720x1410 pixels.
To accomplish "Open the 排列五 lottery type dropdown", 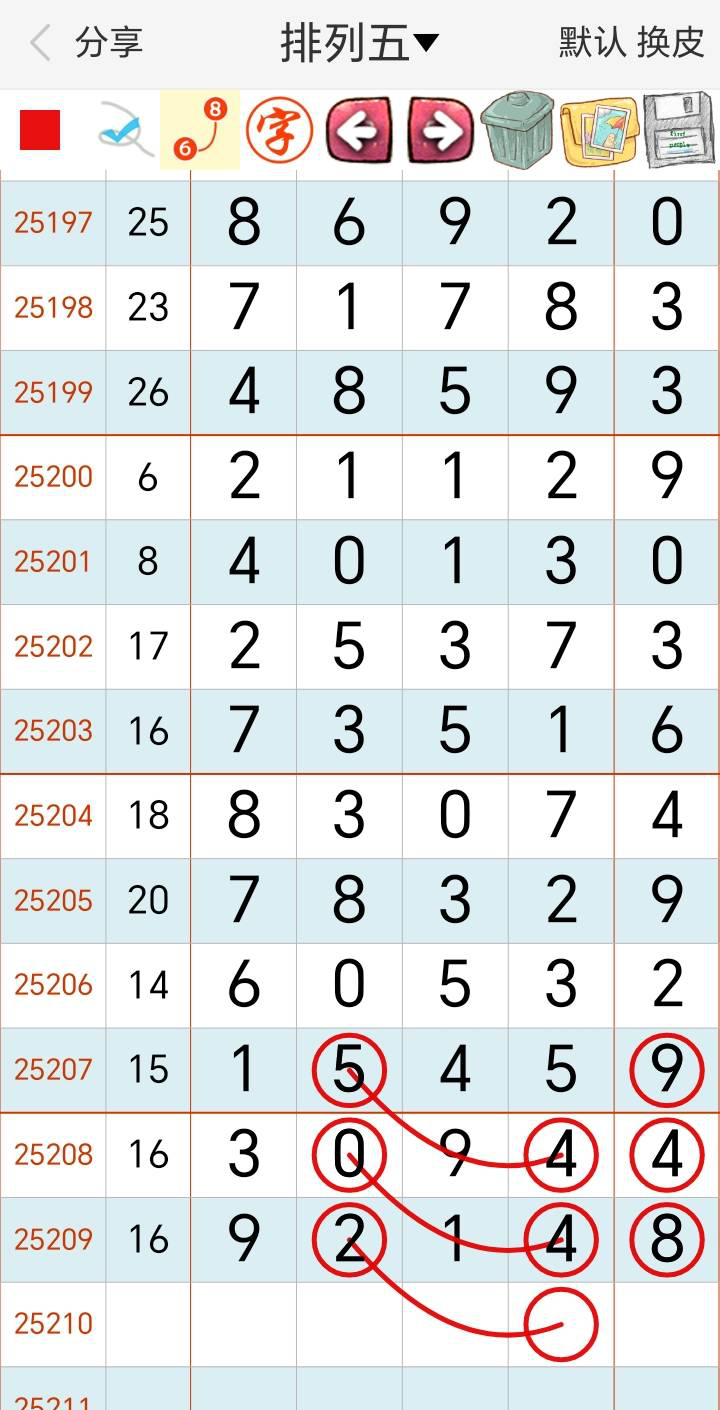I will pyautogui.click(x=359, y=44).
